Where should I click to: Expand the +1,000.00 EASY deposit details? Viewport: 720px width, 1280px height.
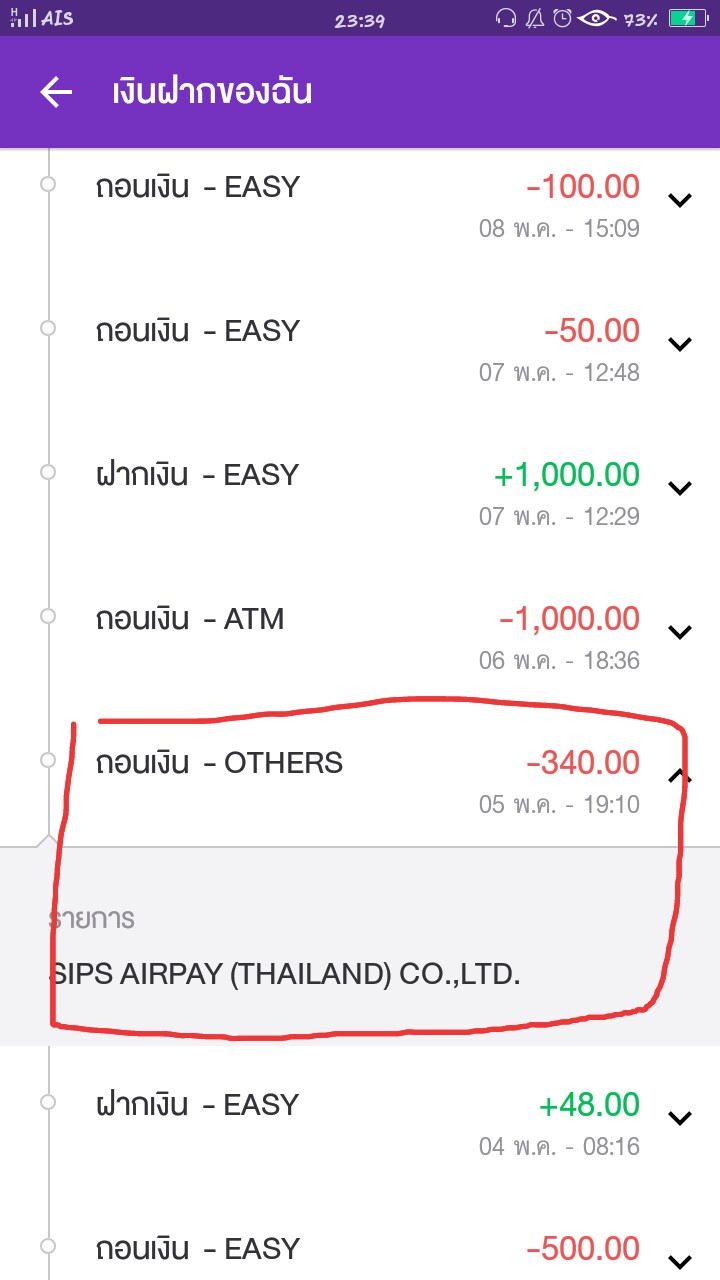(x=680, y=488)
